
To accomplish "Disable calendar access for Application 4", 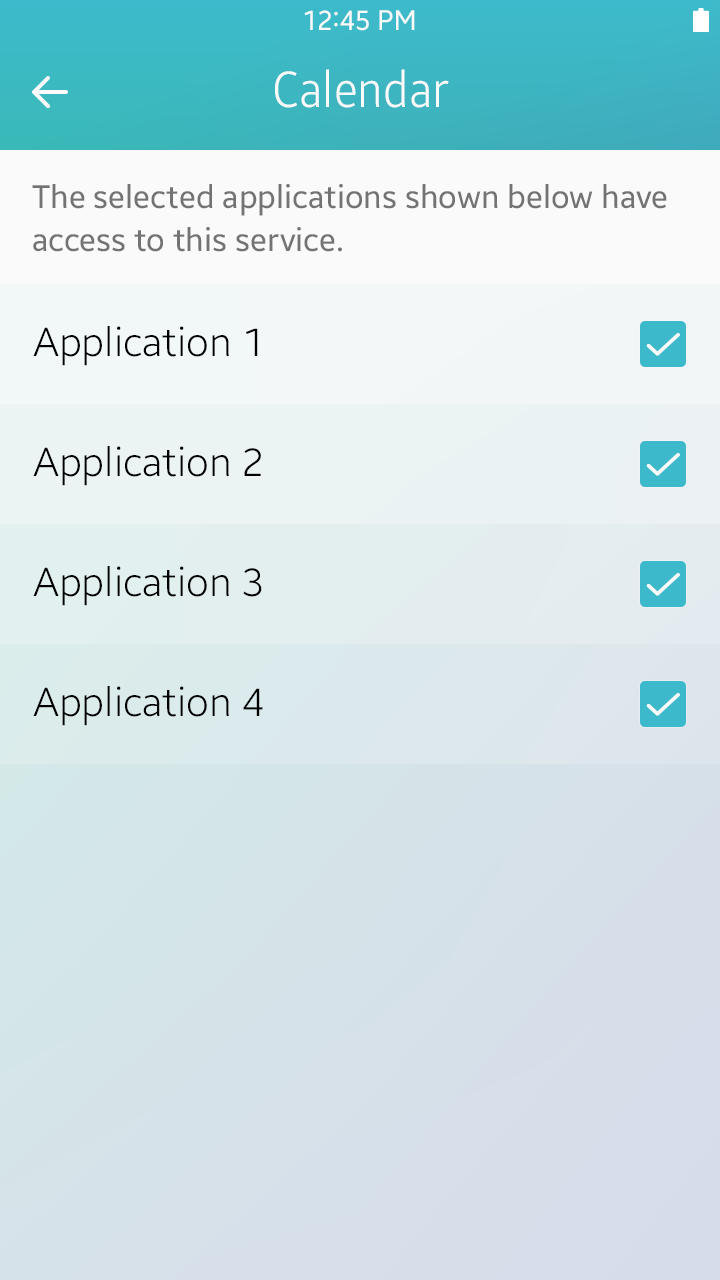I will (x=662, y=704).
